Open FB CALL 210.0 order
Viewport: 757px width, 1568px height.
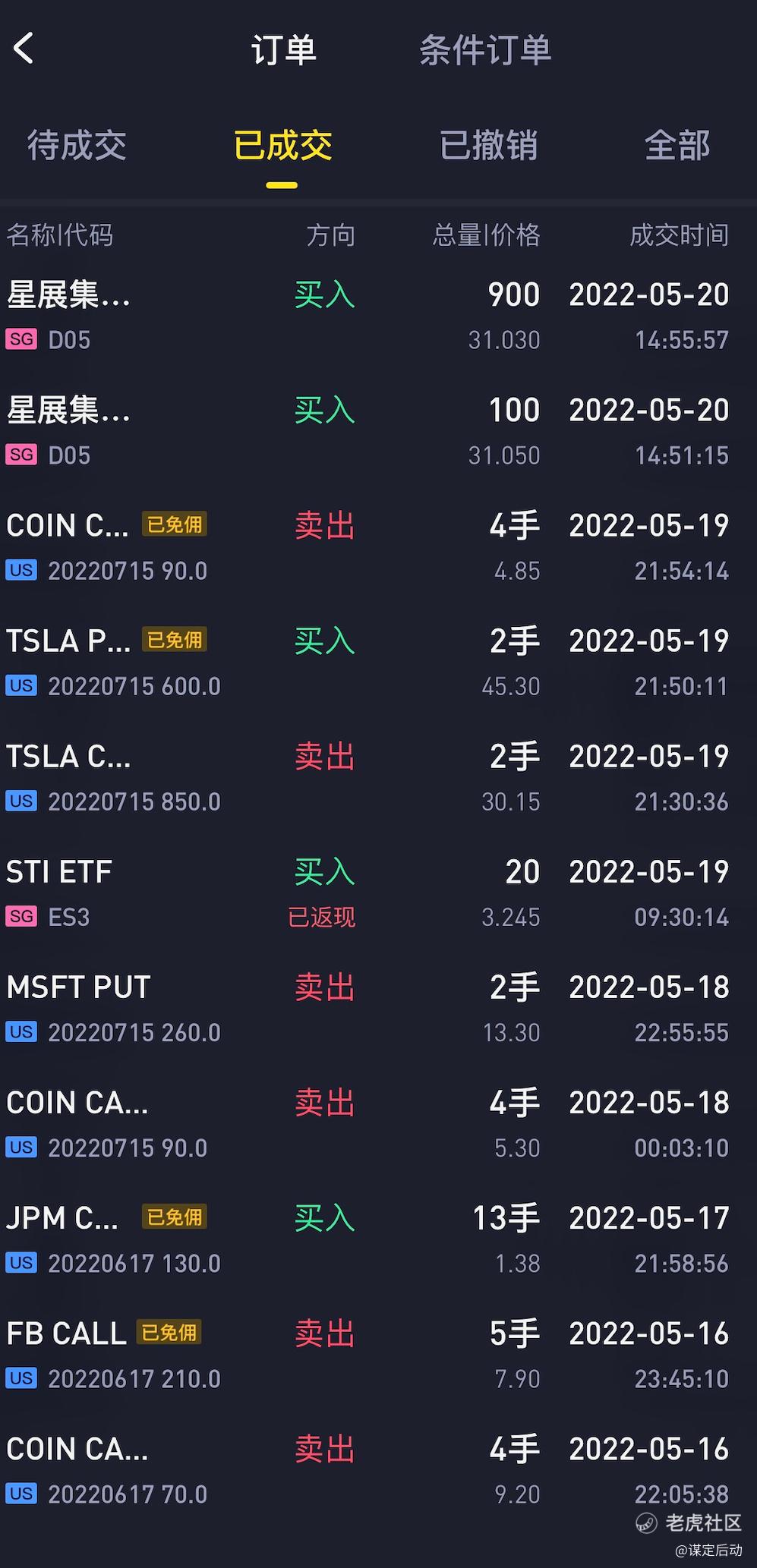point(378,1354)
